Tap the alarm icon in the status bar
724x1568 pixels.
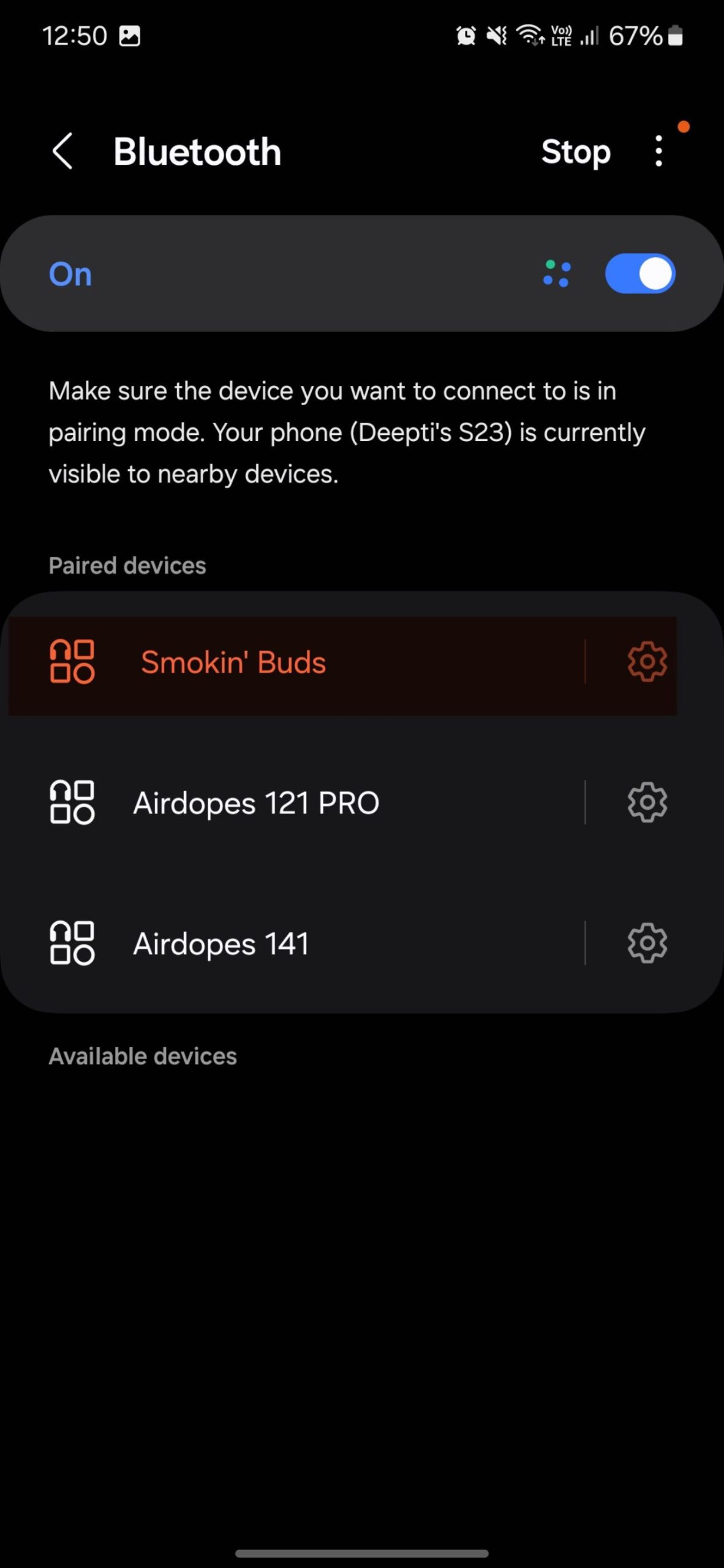466,36
